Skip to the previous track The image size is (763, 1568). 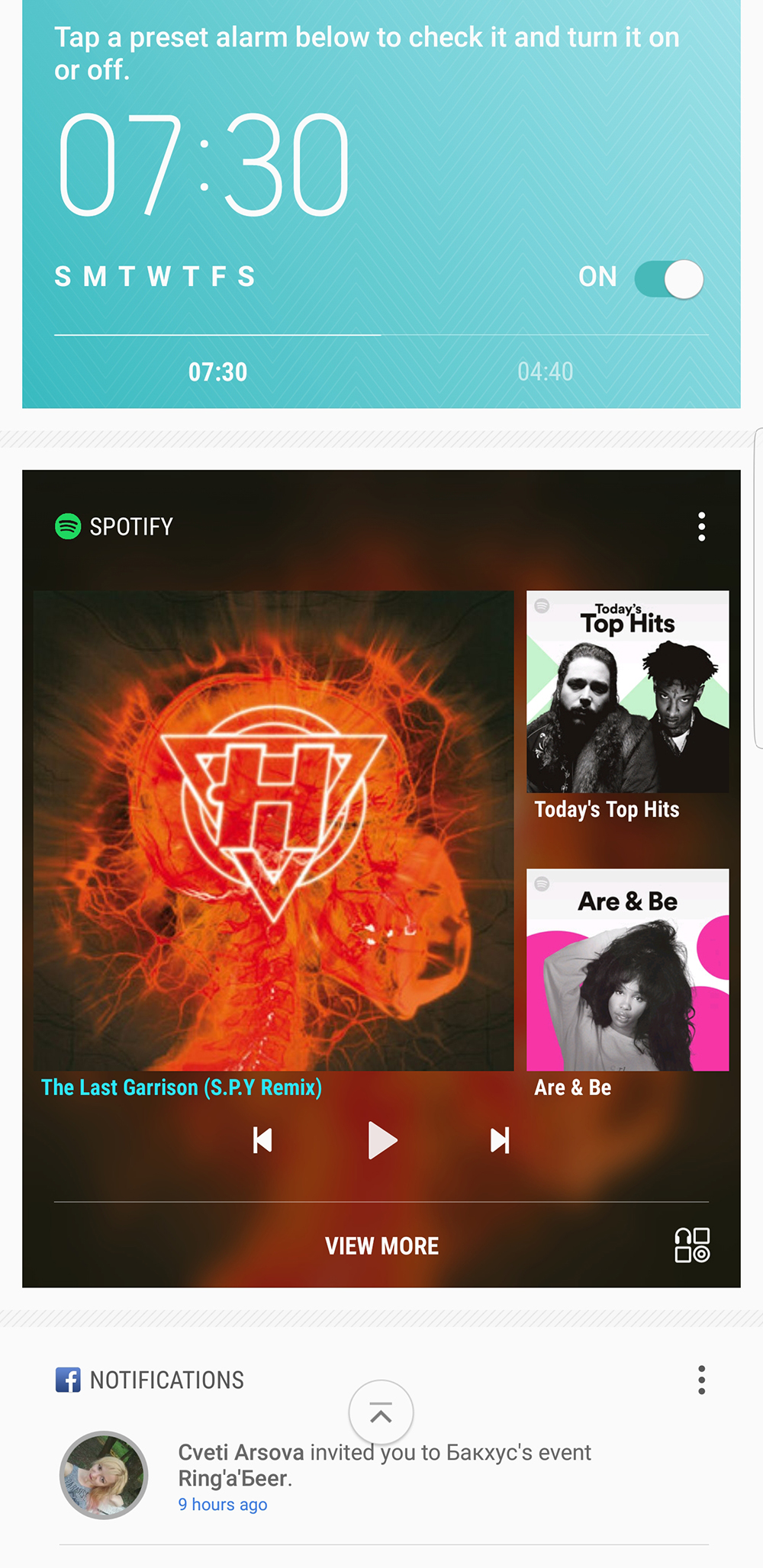(x=262, y=1141)
